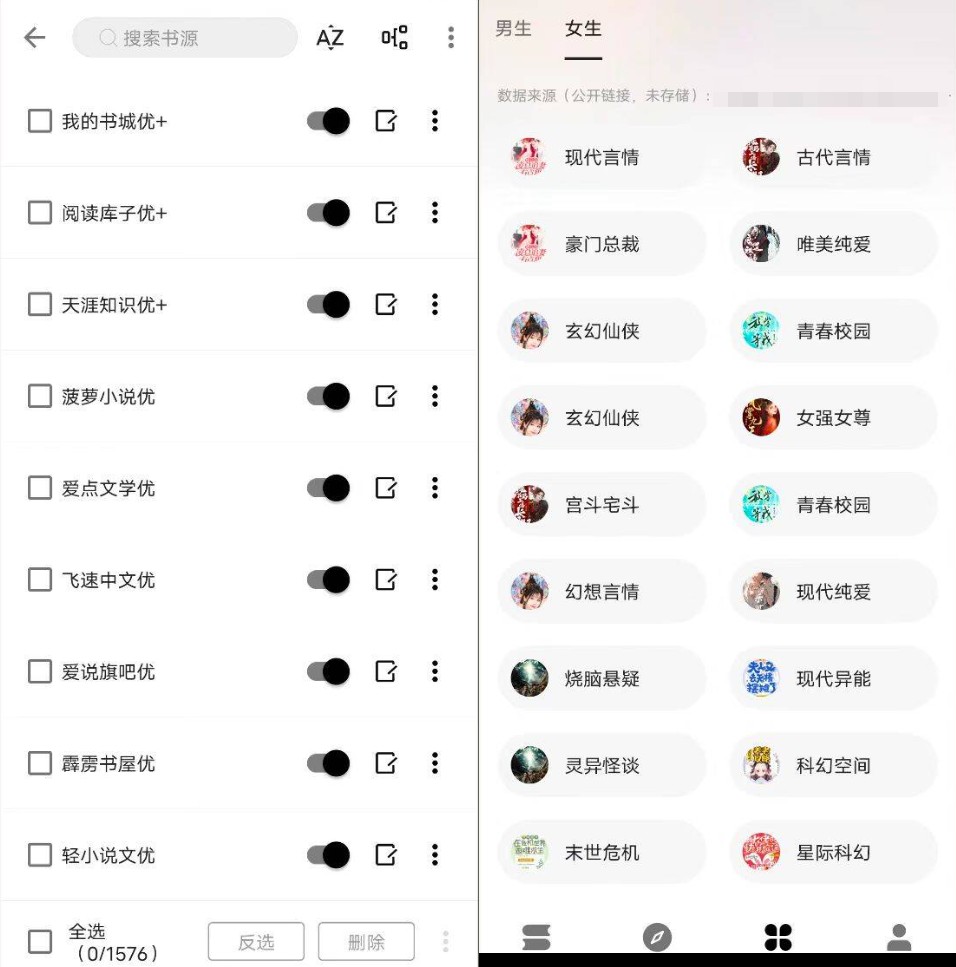Open the top bar overflow menu
This screenshot has width=956, height=967.
pos(451,38)
